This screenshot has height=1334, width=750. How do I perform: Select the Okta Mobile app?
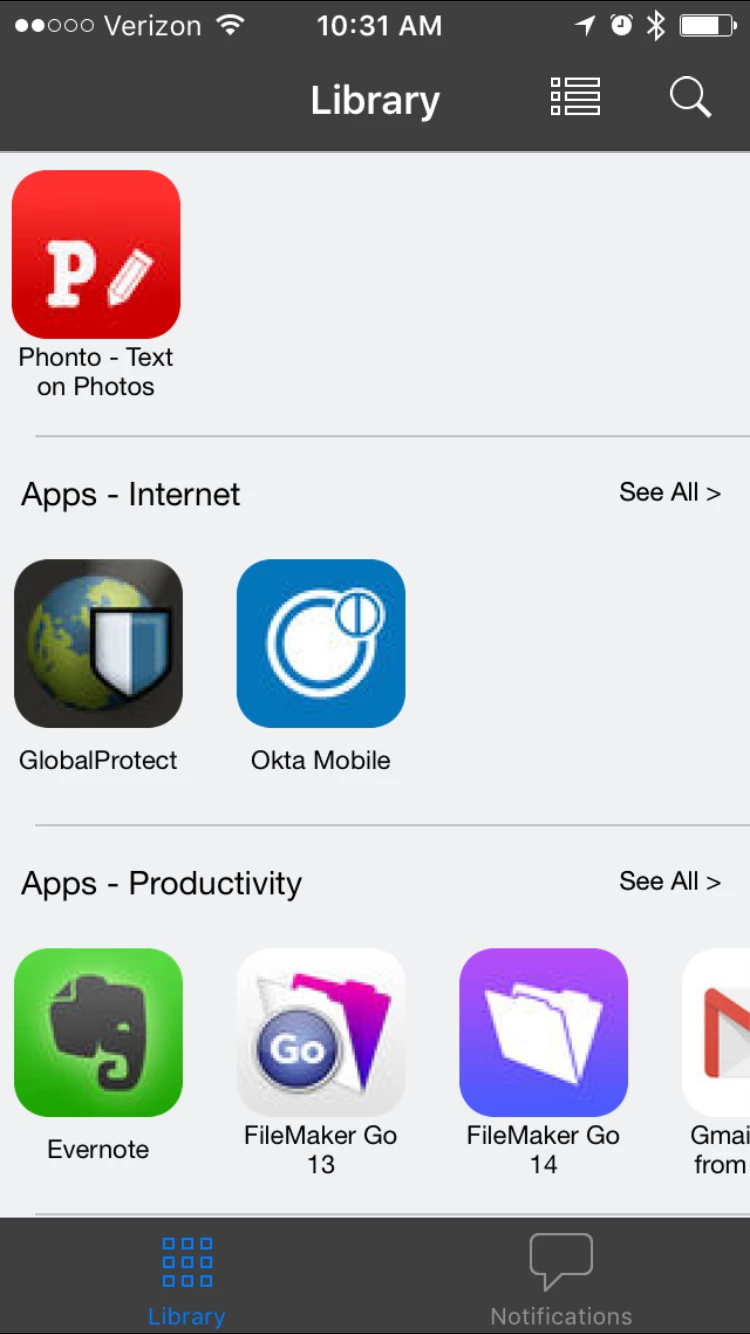pyautogui.click(x=321, y=643)
